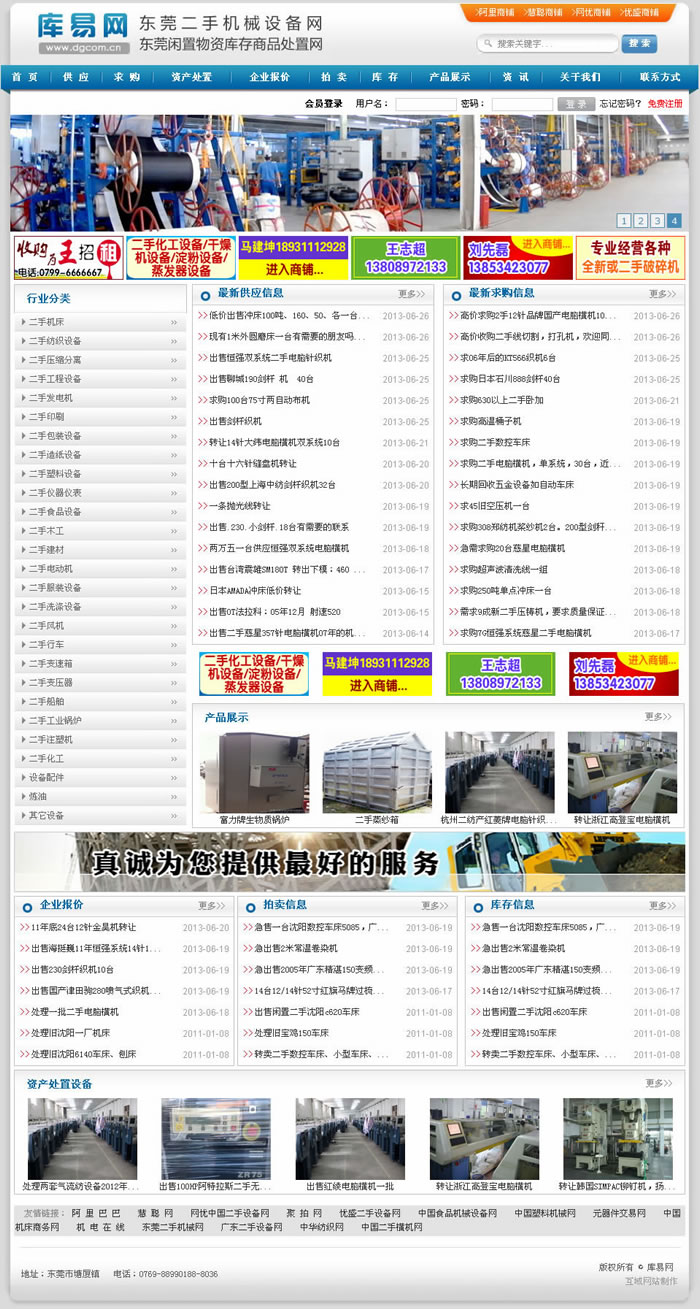
Task: Open the 供应 navigation tab
Action: pos(76,77)
